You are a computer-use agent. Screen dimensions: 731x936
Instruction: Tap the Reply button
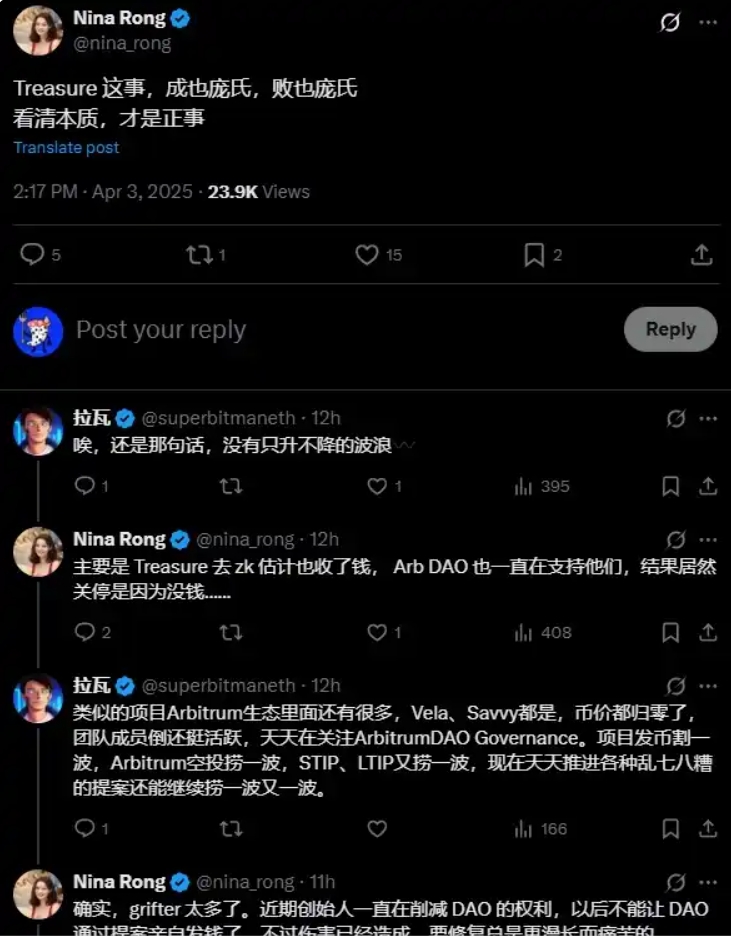[x=670, y=329]
